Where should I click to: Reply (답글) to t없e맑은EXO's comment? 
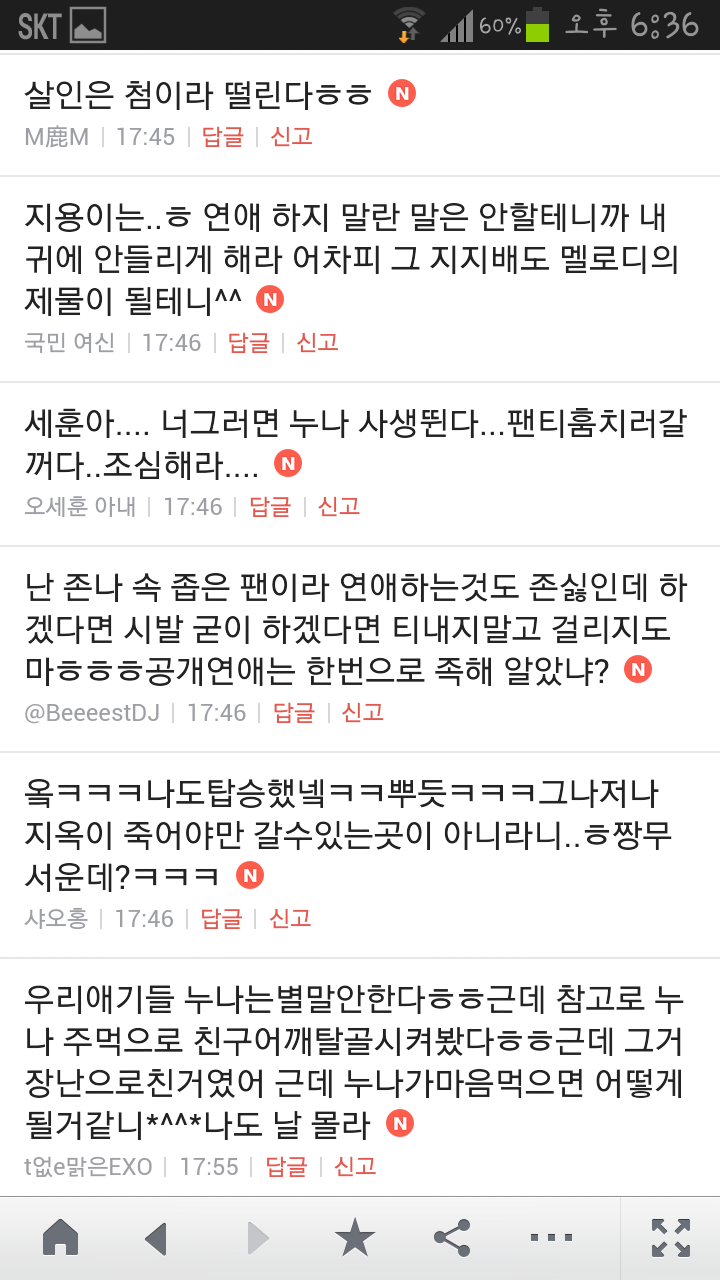(286, 1166)
